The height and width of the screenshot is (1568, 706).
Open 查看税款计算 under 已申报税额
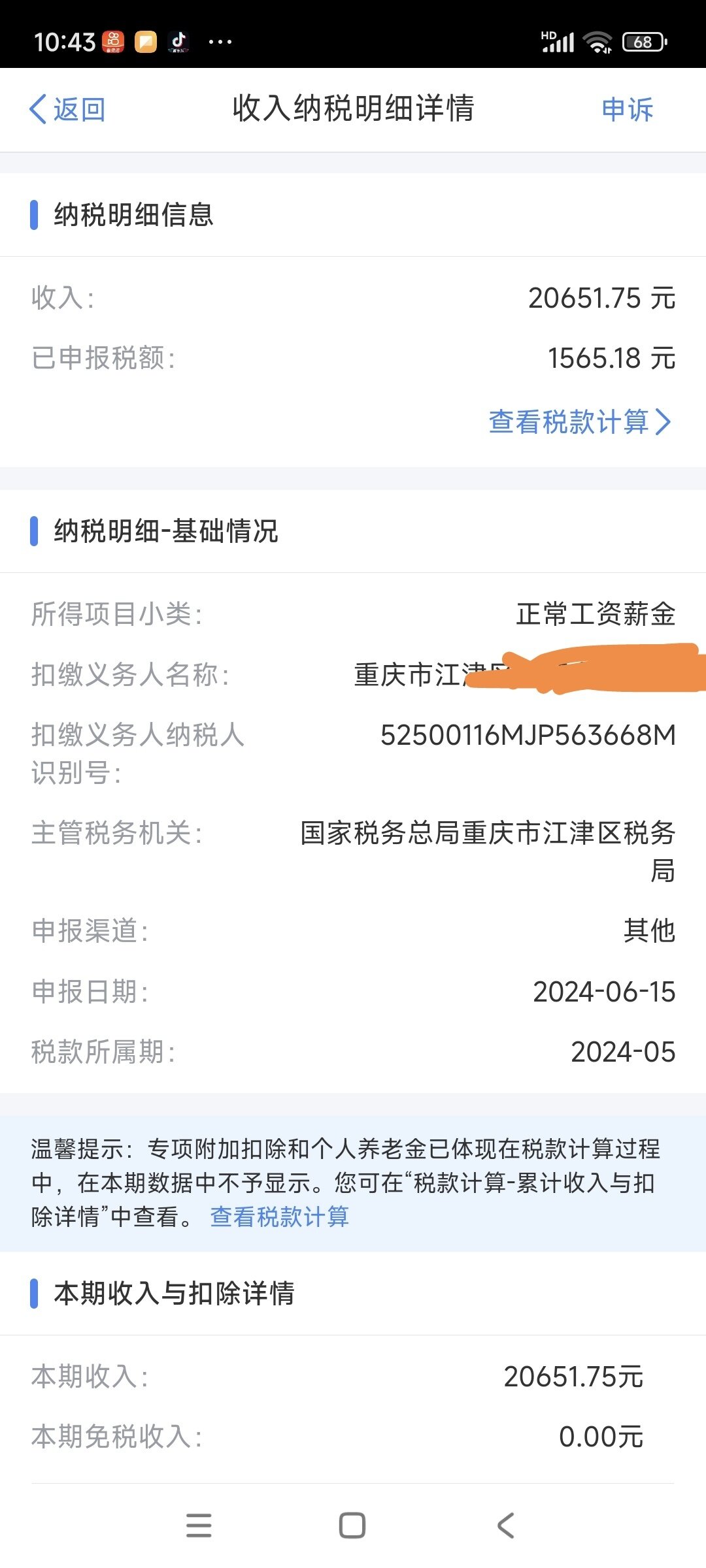(x=579, y=422)
